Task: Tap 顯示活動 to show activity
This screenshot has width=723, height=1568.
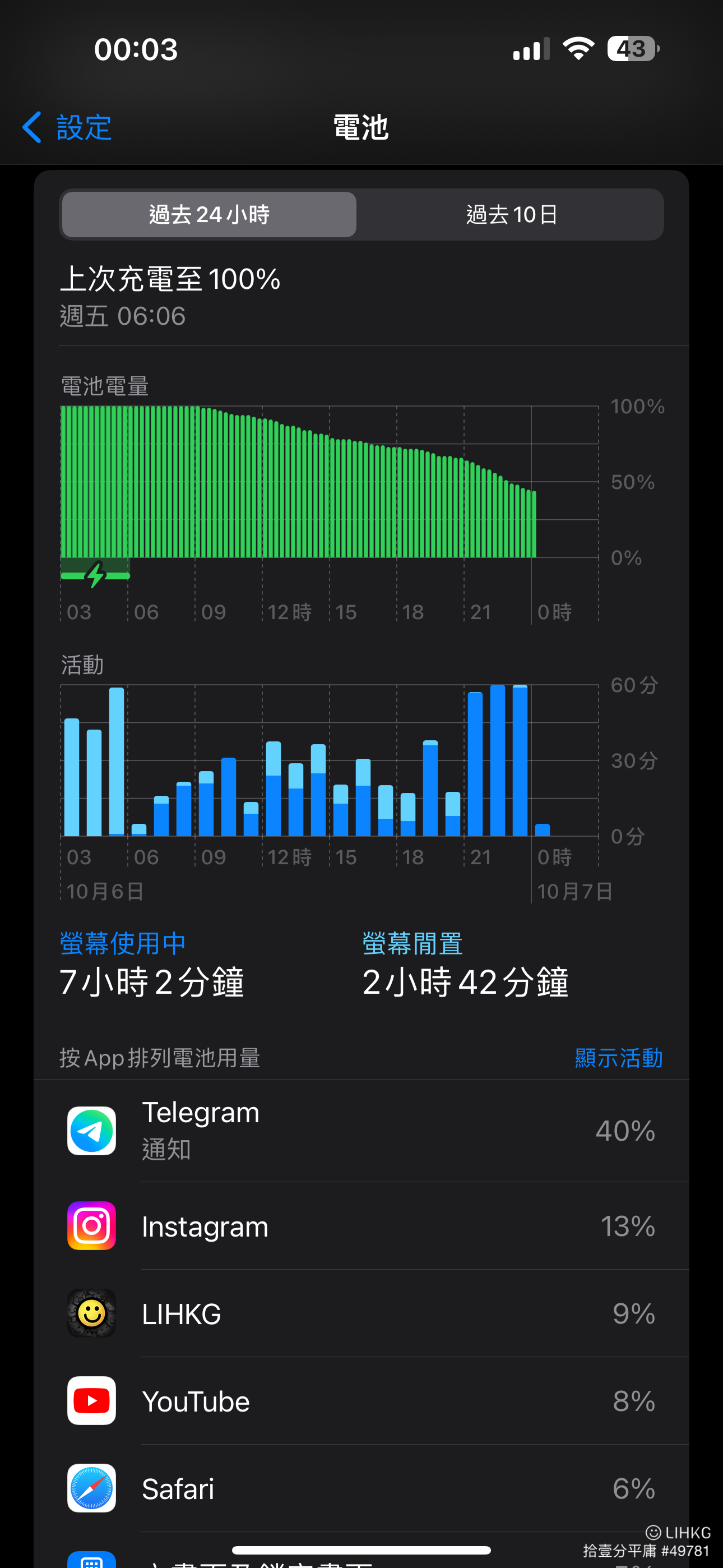Action: (618, 1057)
